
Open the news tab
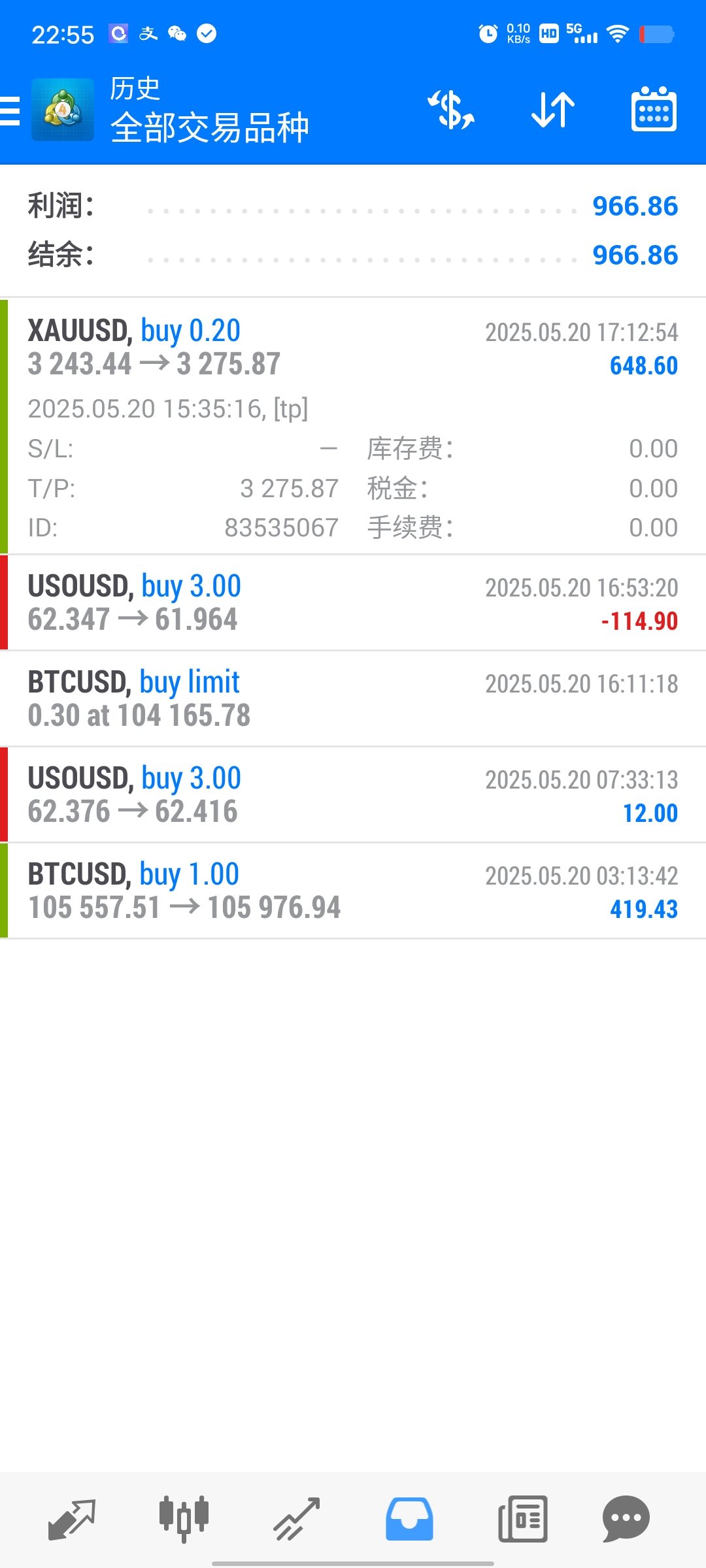coord(522,1519)
